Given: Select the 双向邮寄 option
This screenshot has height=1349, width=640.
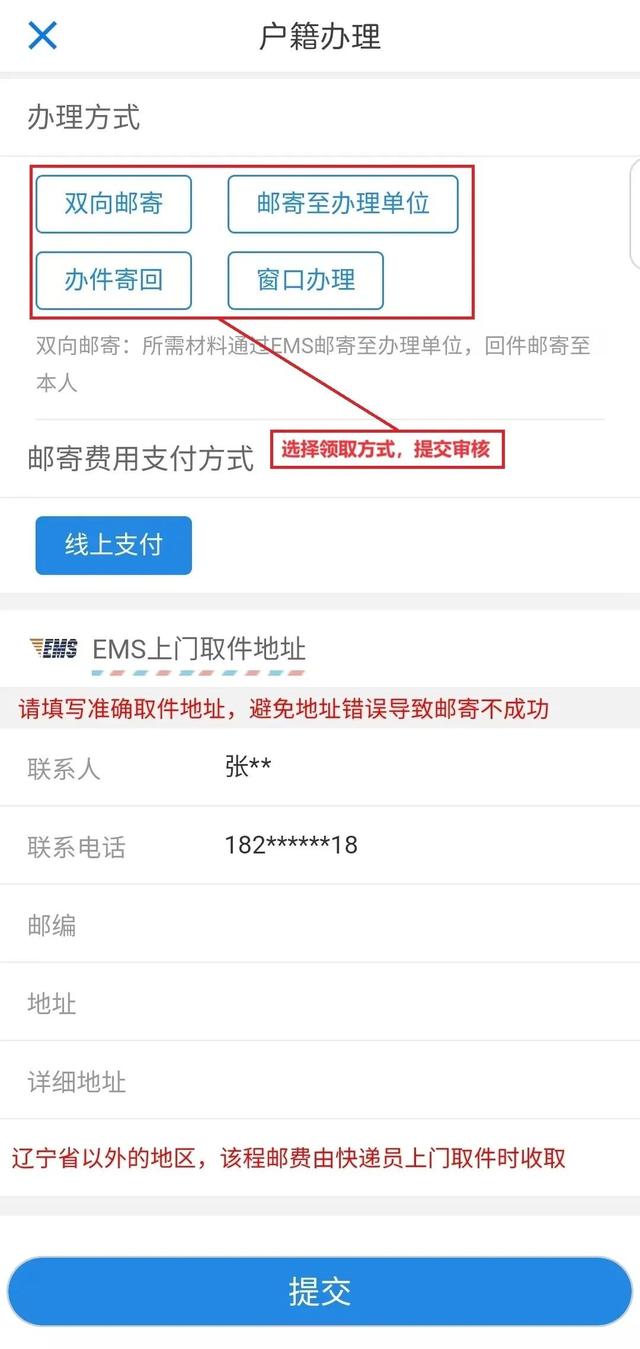Looking at the screenshot, I should (x=114, y=204).
